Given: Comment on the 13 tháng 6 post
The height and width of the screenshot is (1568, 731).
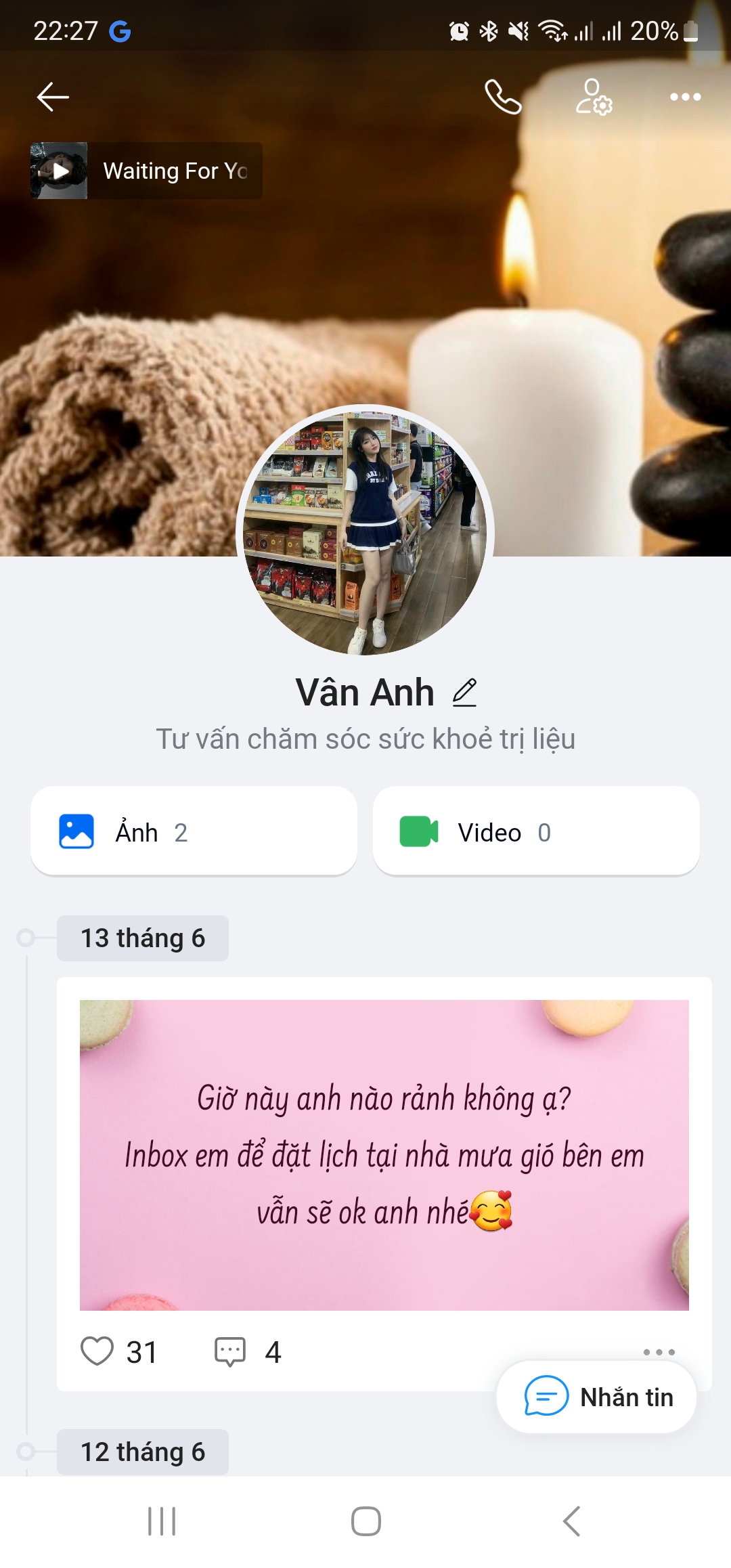Looking at the screenshot, I should pyautogui.click(x=230, y=1351).
